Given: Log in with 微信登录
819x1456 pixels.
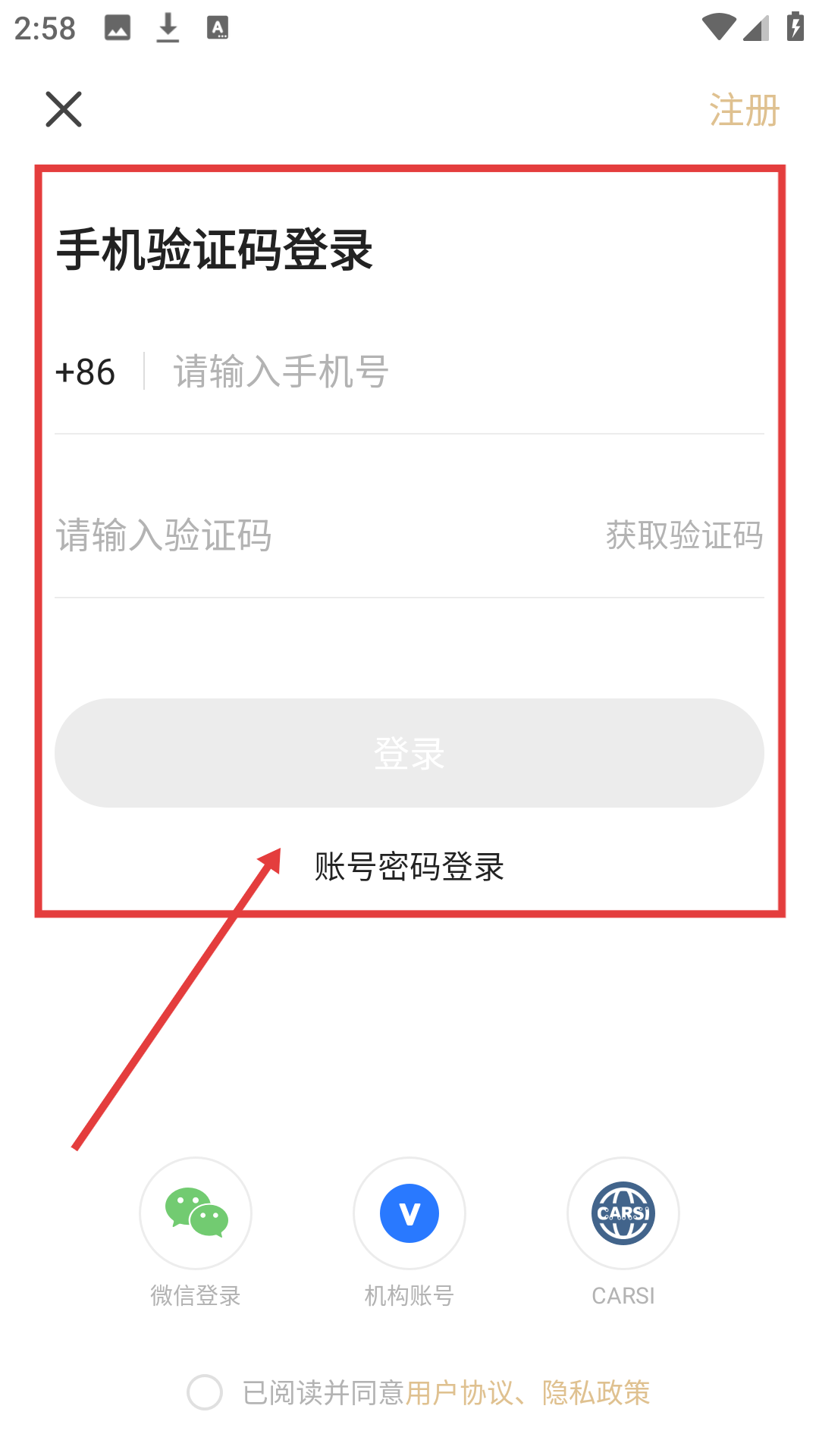Looking at the screenshot, I should click(x=196, y=1213).
